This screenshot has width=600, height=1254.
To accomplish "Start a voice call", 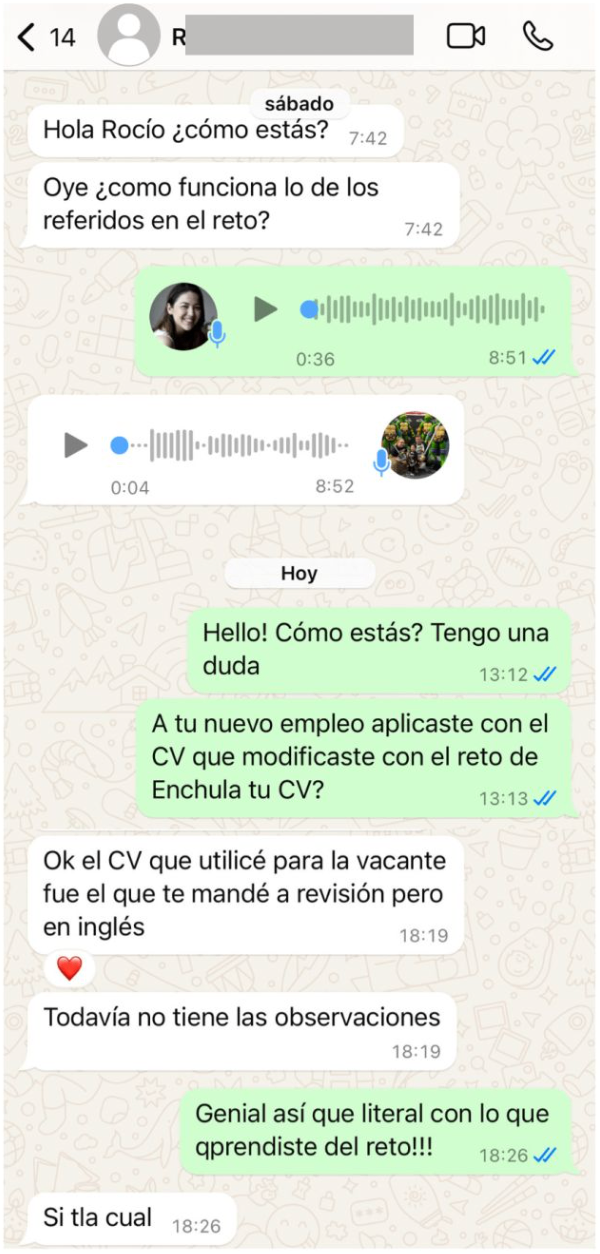I will (537, 37).
